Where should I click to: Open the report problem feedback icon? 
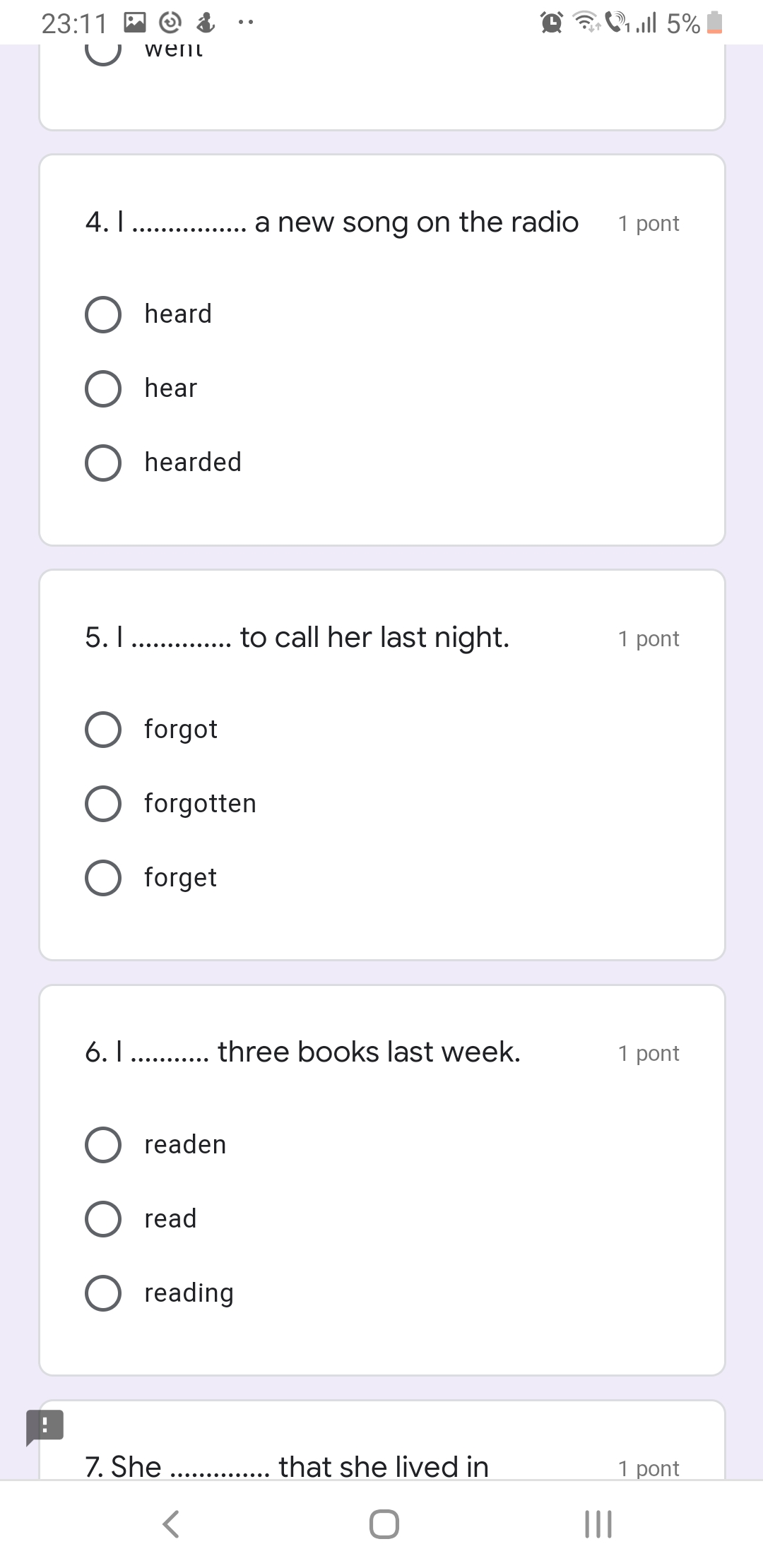(x=45, y=1425)
